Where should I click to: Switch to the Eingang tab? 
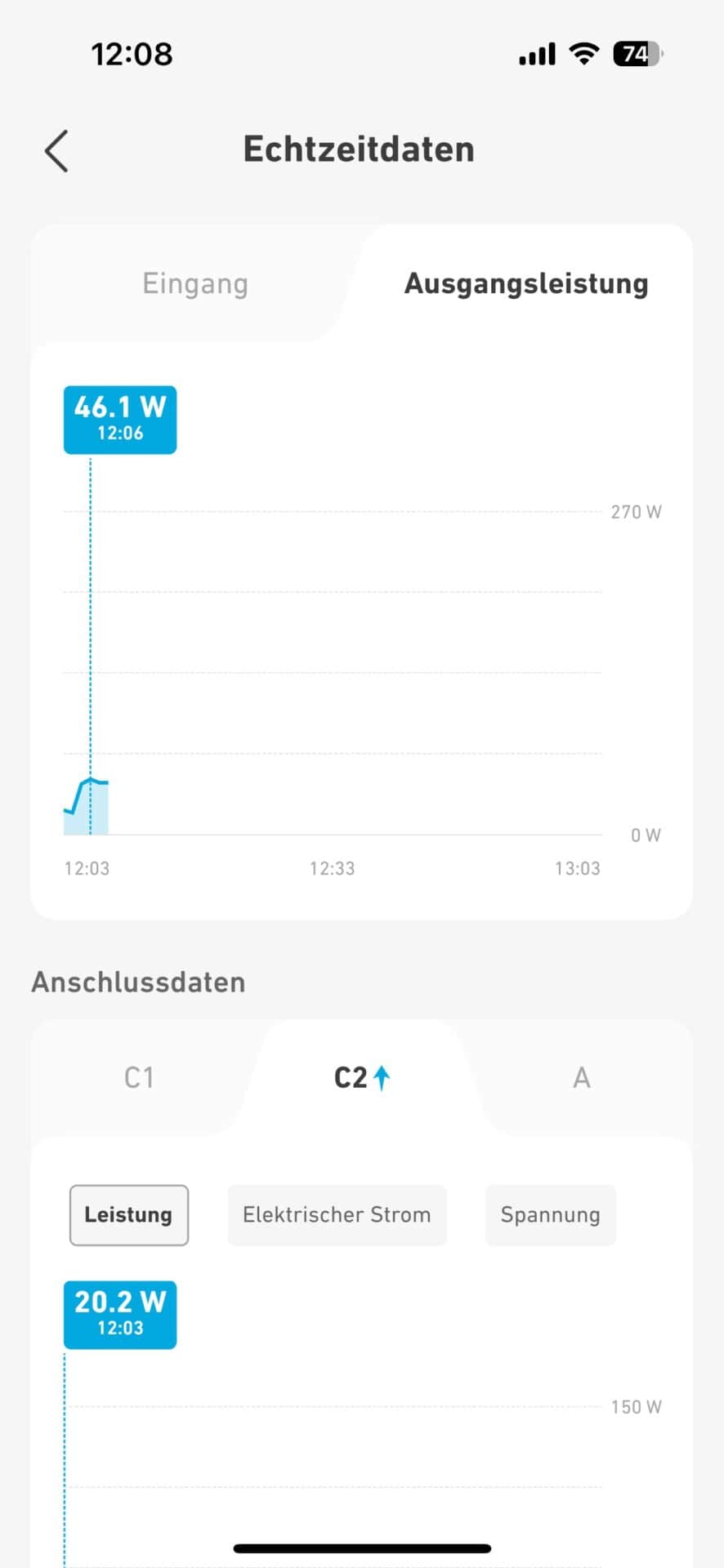click(195, 283)
